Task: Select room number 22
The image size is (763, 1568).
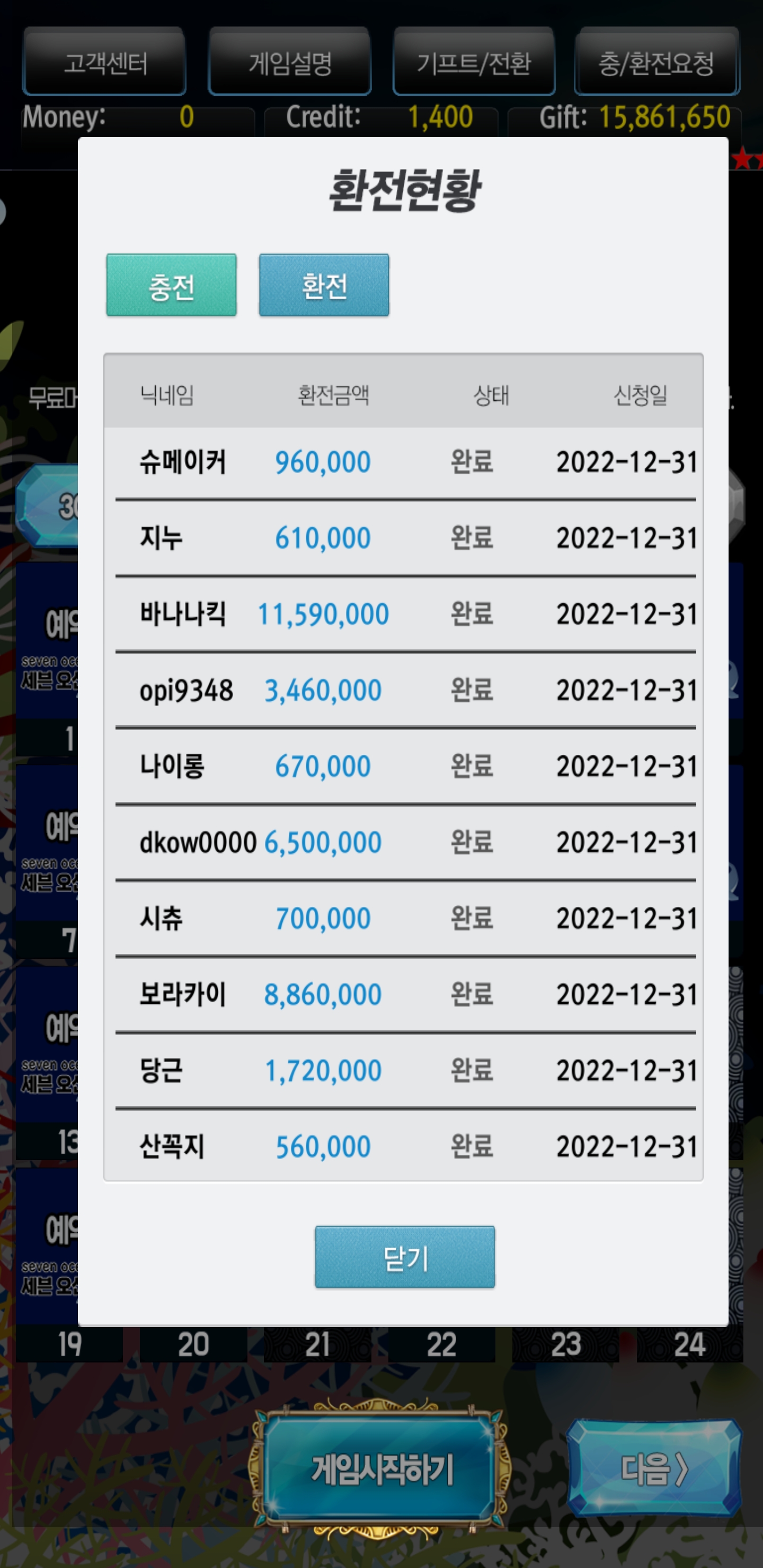Action: 441,1344
